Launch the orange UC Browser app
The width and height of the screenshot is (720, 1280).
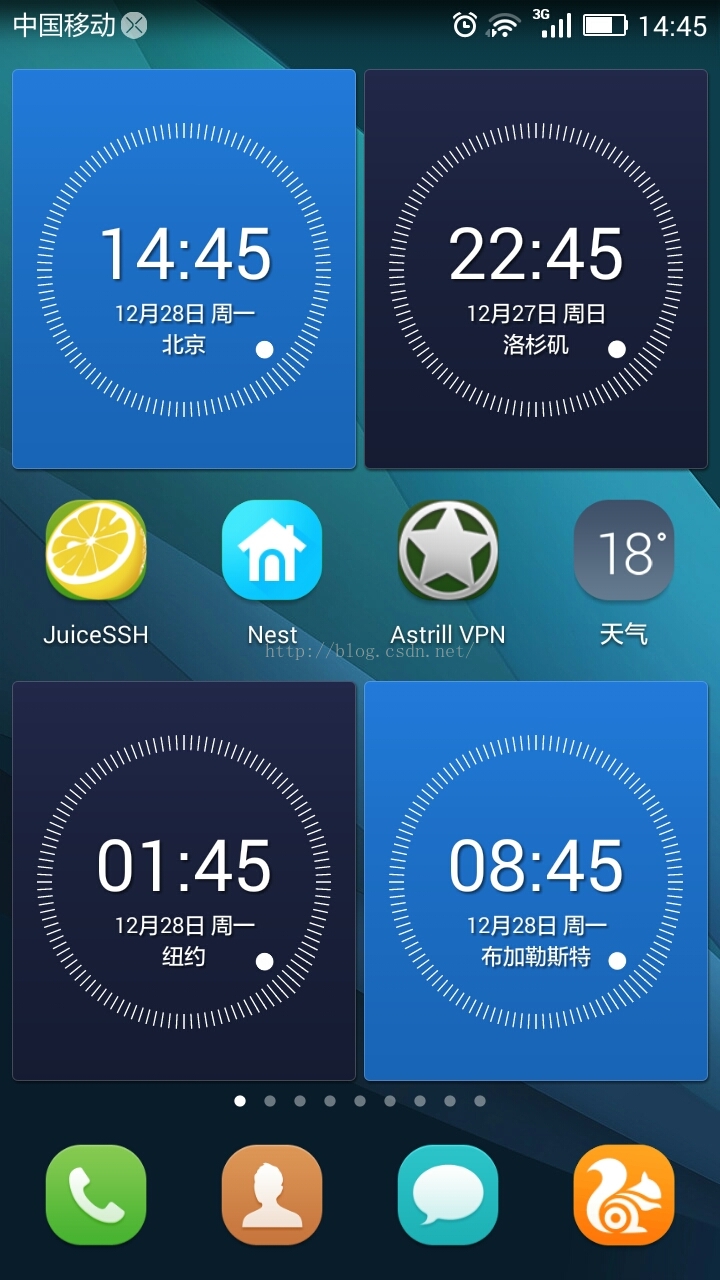[x=624, y=1195]
